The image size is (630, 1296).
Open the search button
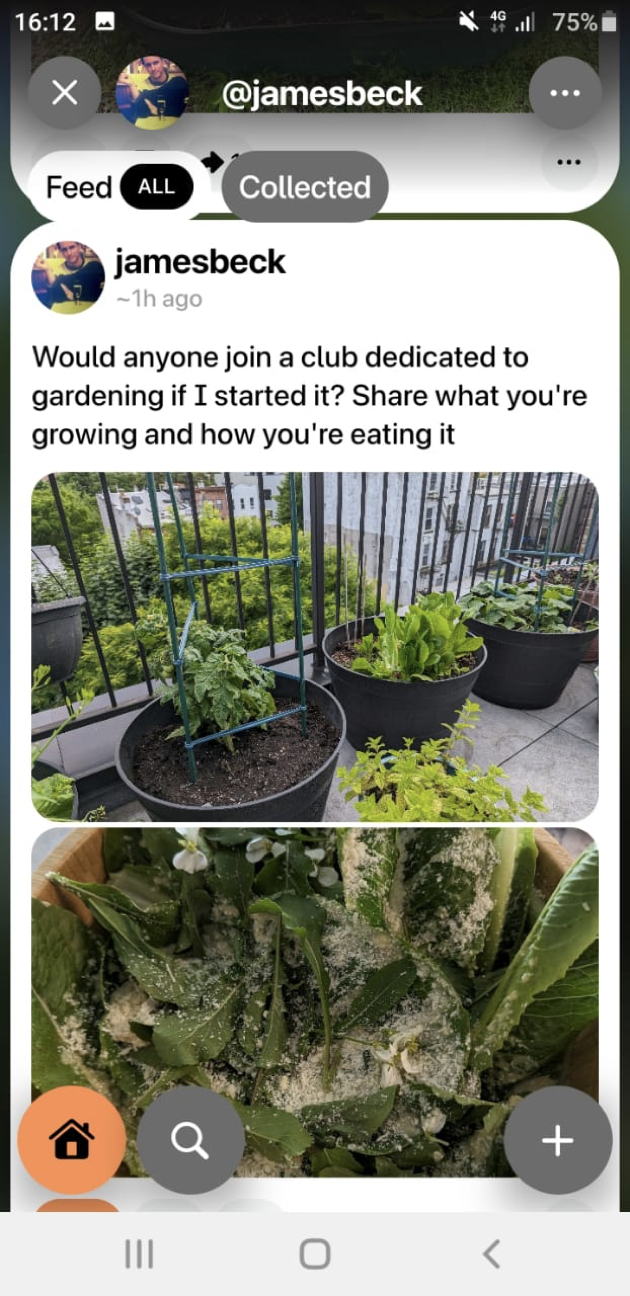(x=190, y=1140)
